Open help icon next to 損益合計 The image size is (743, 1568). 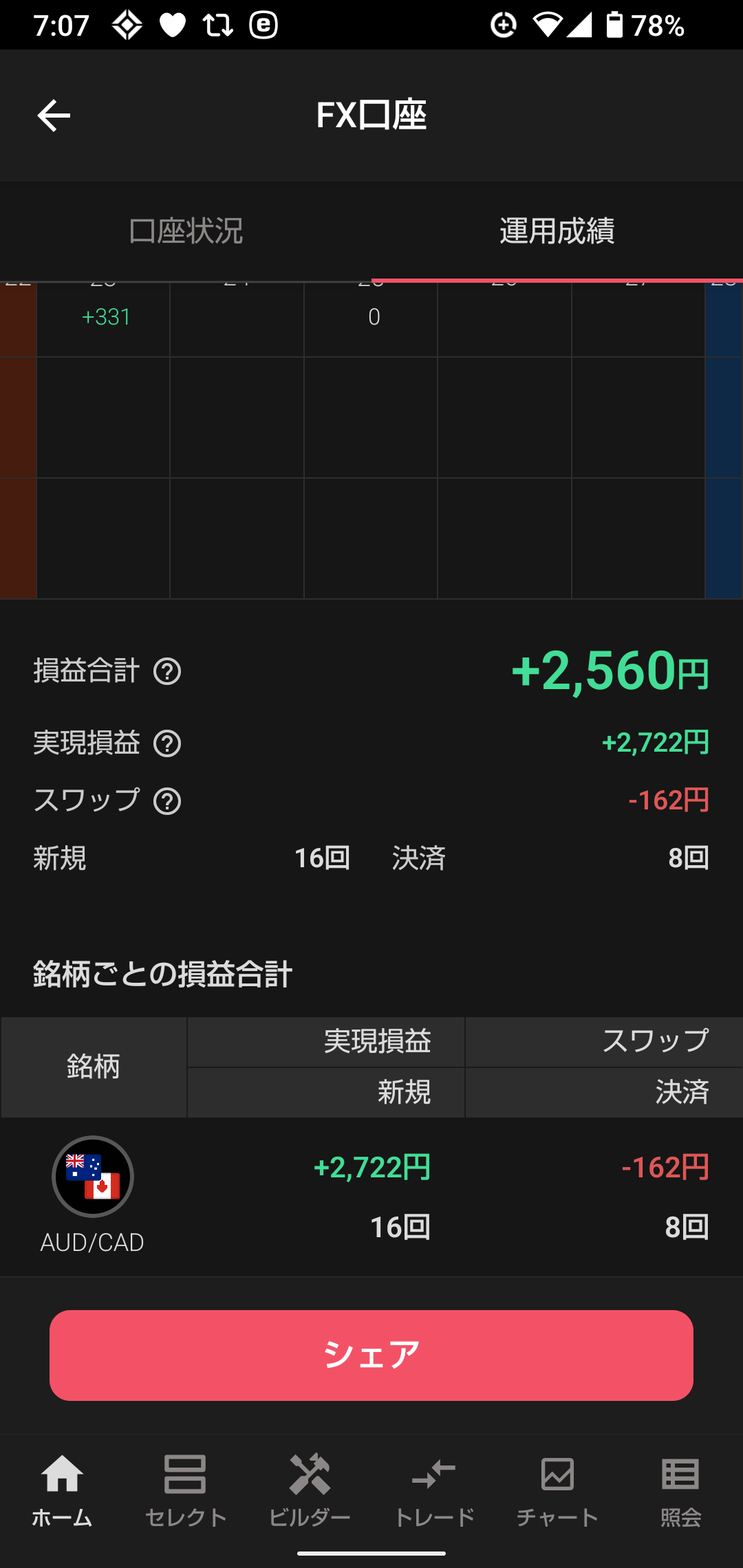click(167, 671)
